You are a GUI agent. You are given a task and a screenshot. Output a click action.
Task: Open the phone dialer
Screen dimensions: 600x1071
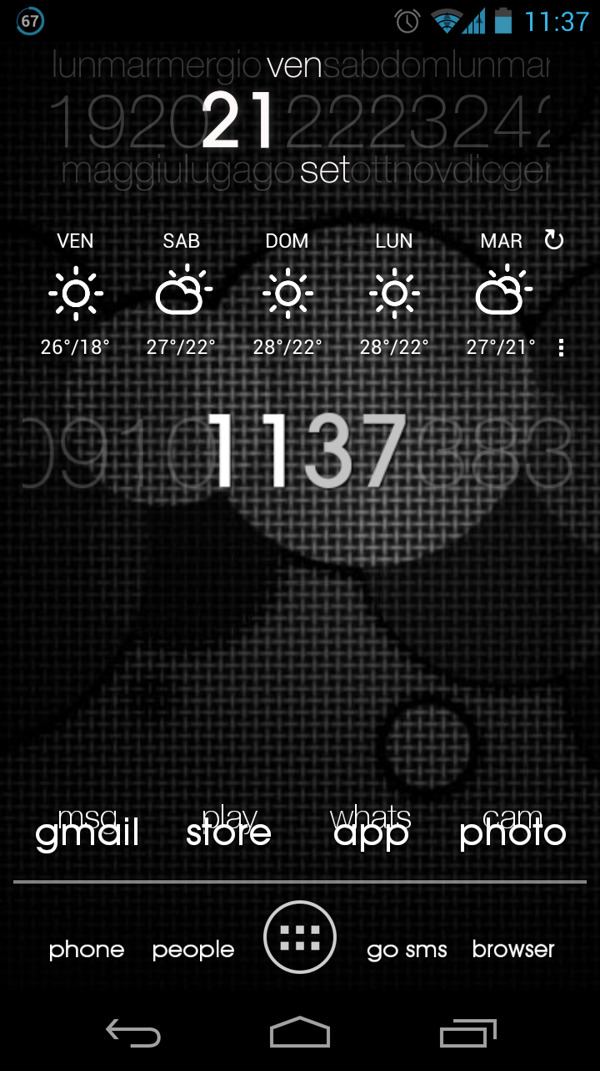87,949
